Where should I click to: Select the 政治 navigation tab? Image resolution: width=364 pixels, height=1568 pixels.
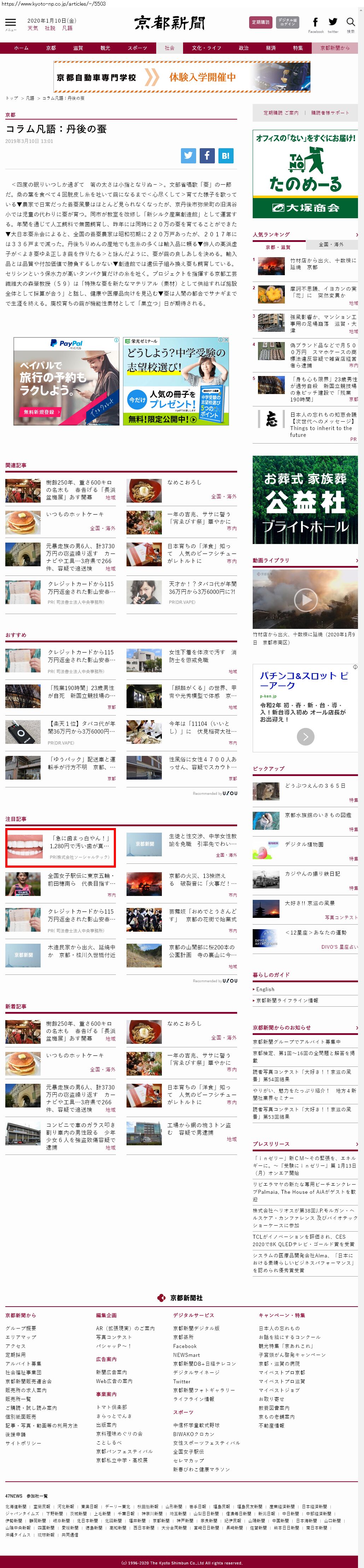[243, 48]
